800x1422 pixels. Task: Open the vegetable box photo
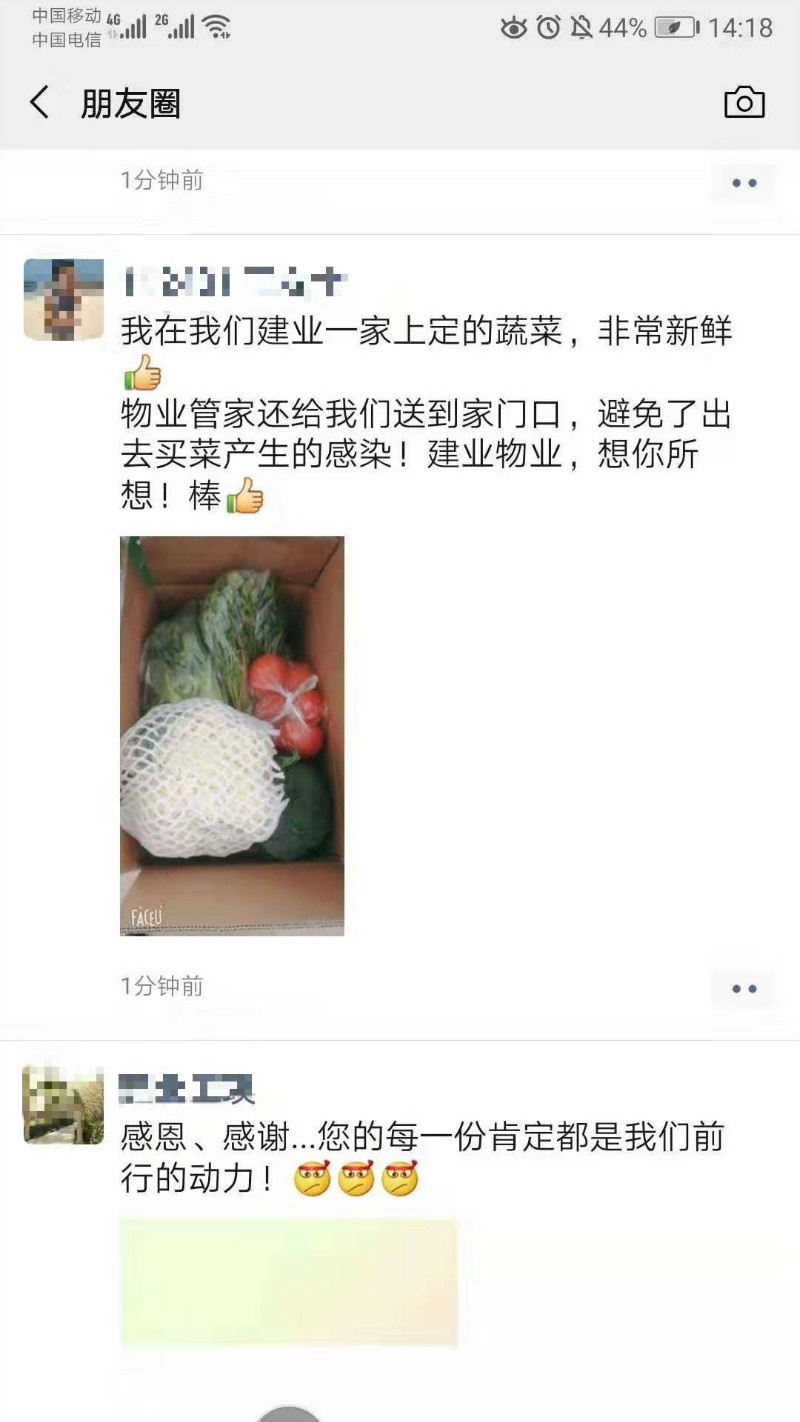[x=232, y=736]
